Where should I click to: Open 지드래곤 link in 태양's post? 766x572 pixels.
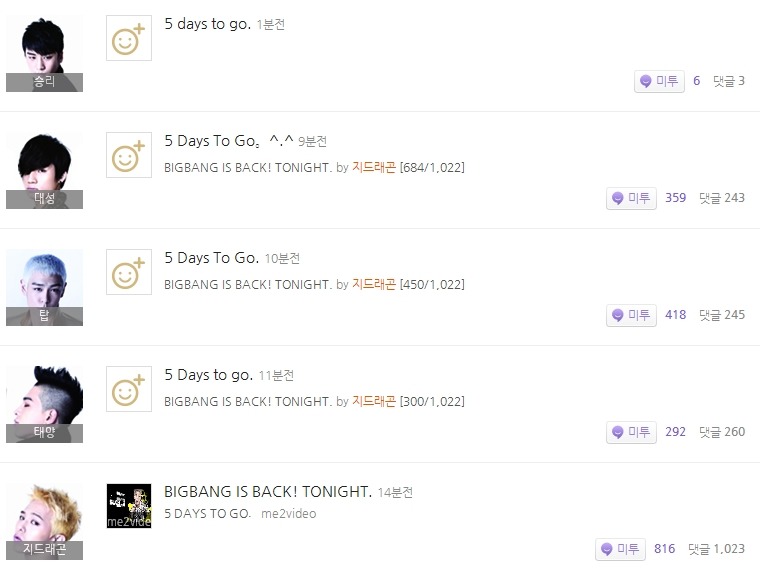click(x=374, y=402)
